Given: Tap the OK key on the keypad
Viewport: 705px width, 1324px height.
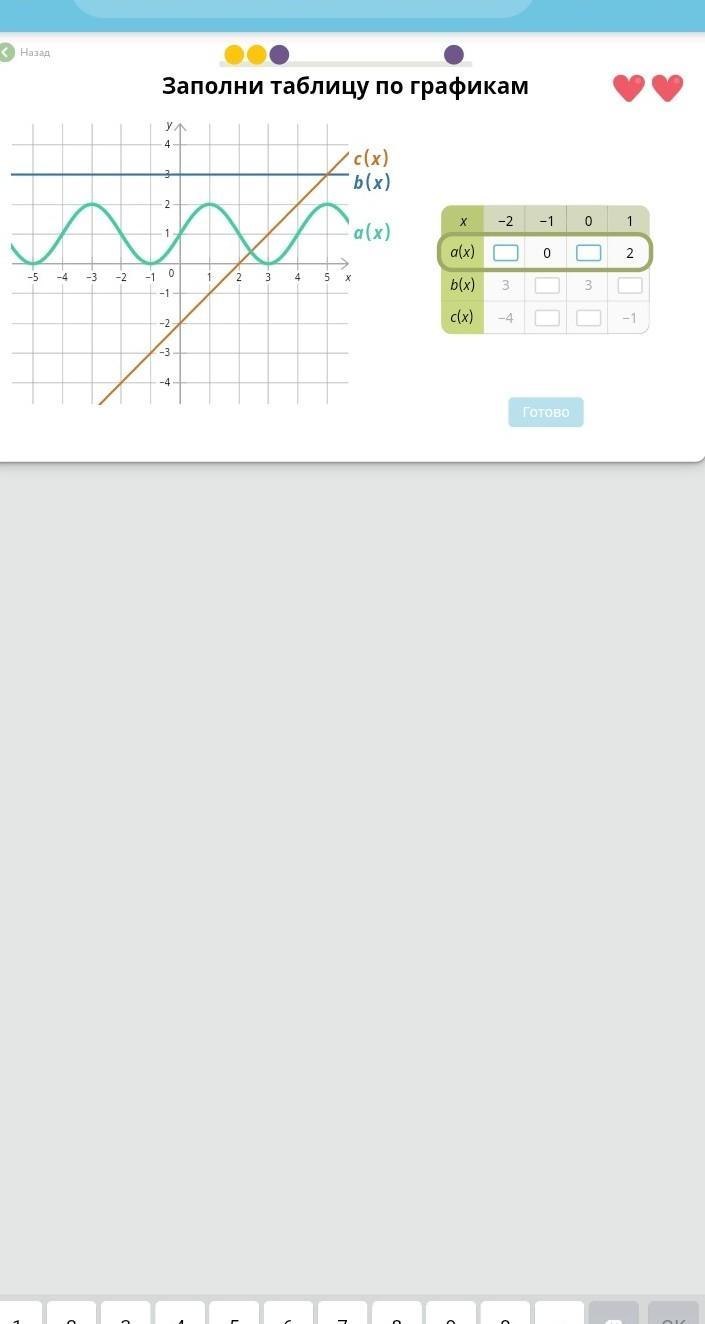Looking at the screenshot, I should [673, 1314].
